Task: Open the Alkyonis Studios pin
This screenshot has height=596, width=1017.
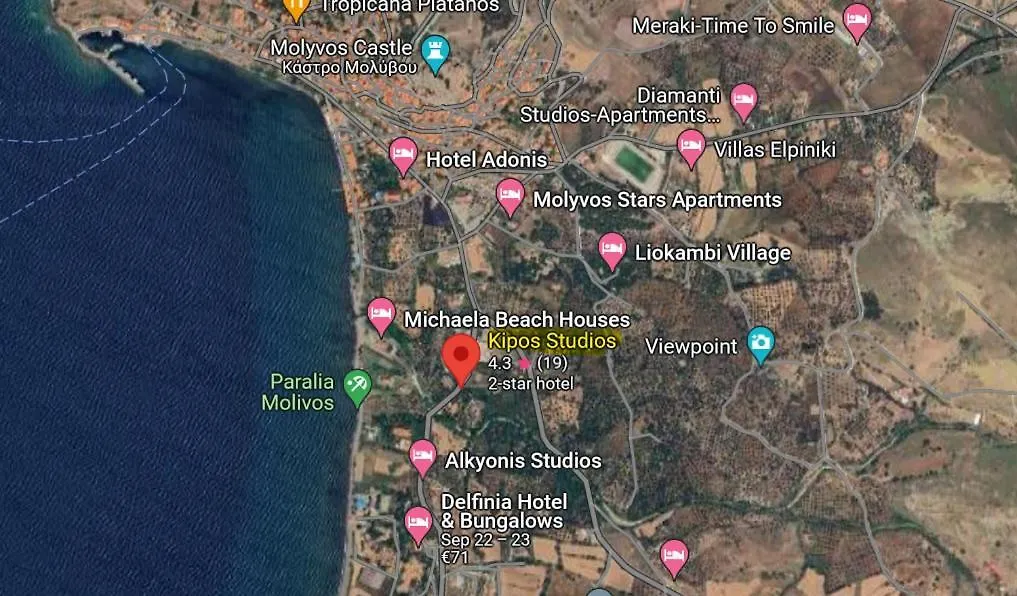Action: coord(423,456)
